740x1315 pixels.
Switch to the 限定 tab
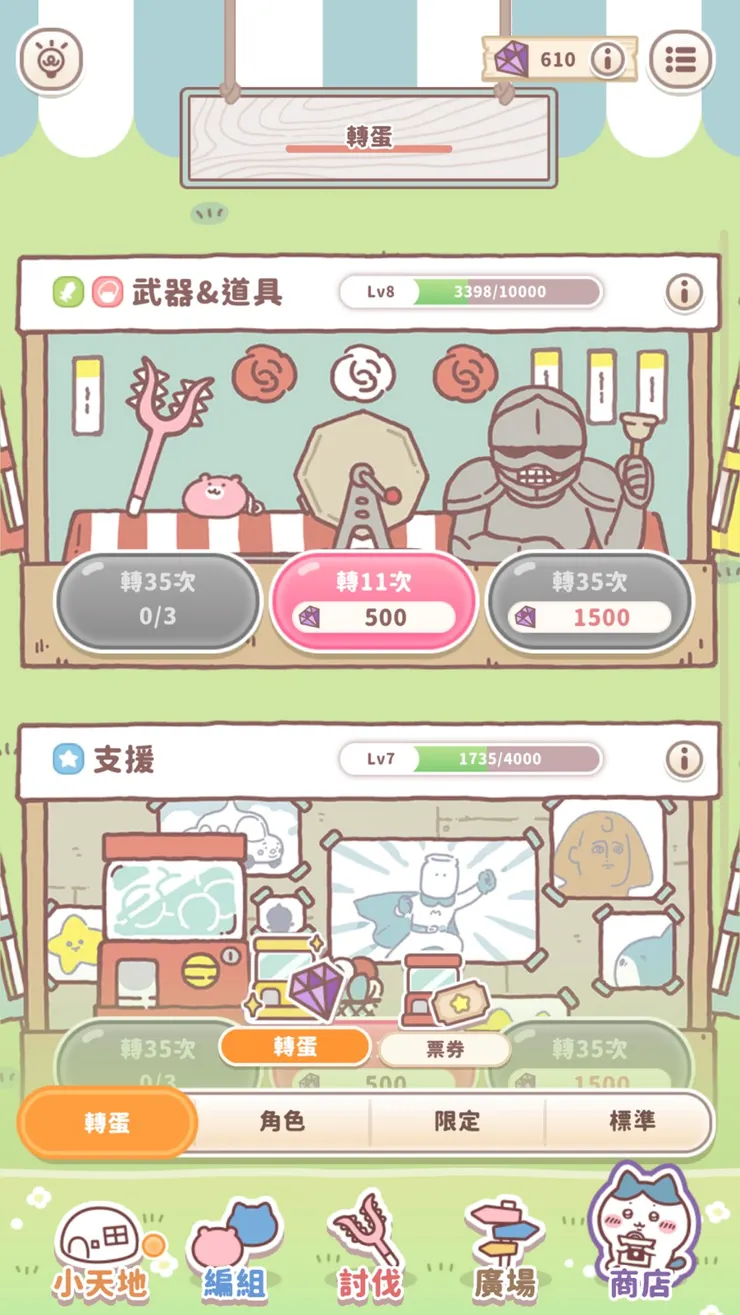coord(457,1121)
